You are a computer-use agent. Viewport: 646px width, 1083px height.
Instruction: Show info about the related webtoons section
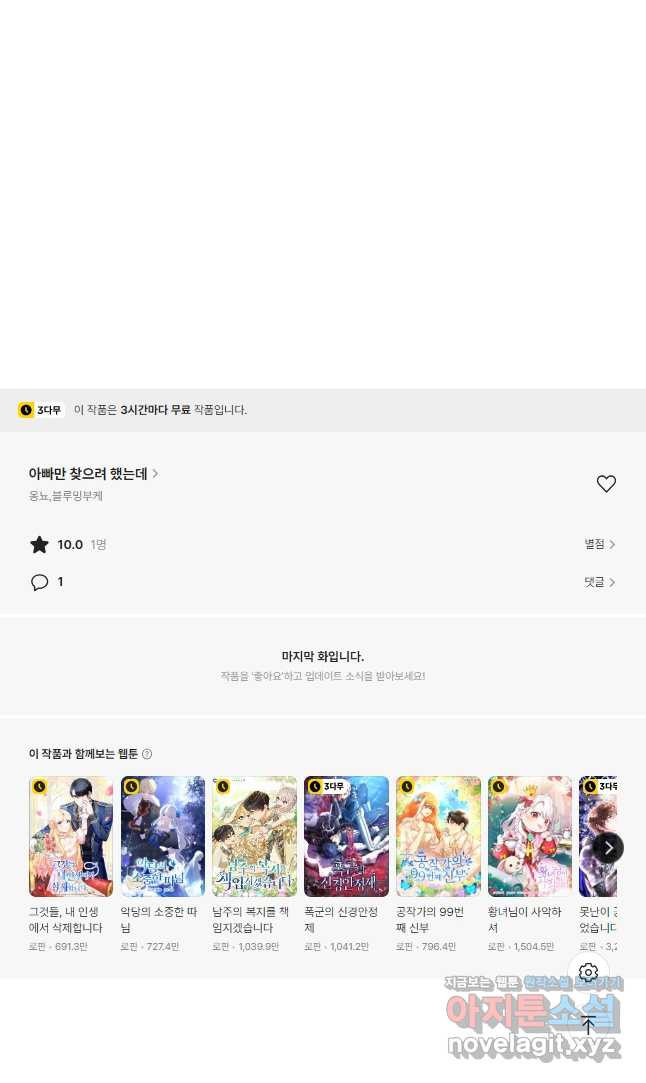pos(147,754)
